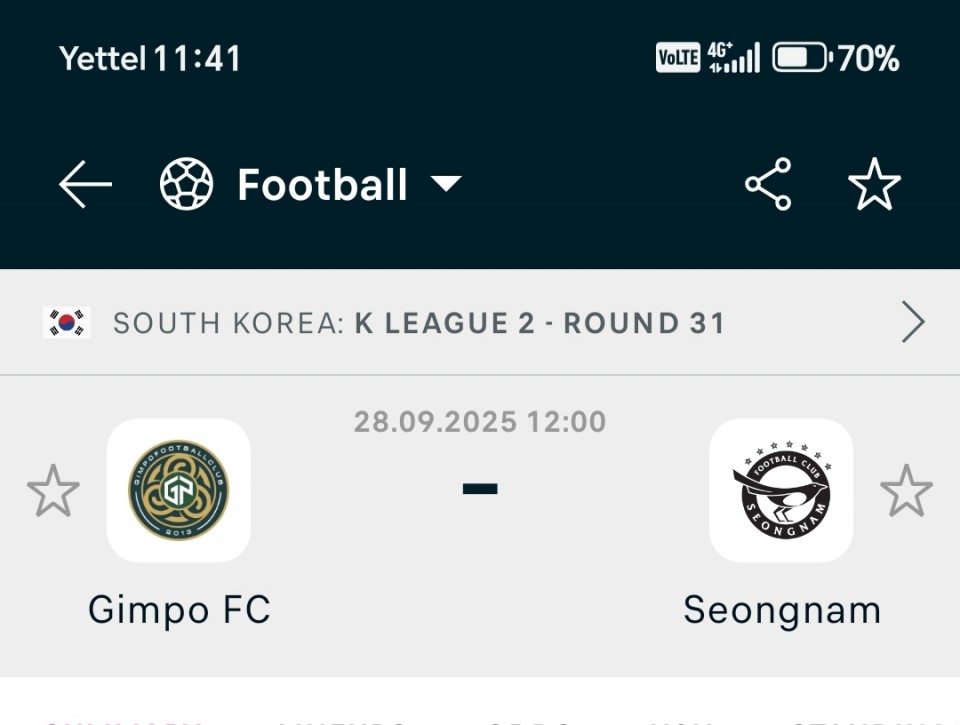
Task: Favorite the Gimpo FC team
Action: [x=53, y=491]
